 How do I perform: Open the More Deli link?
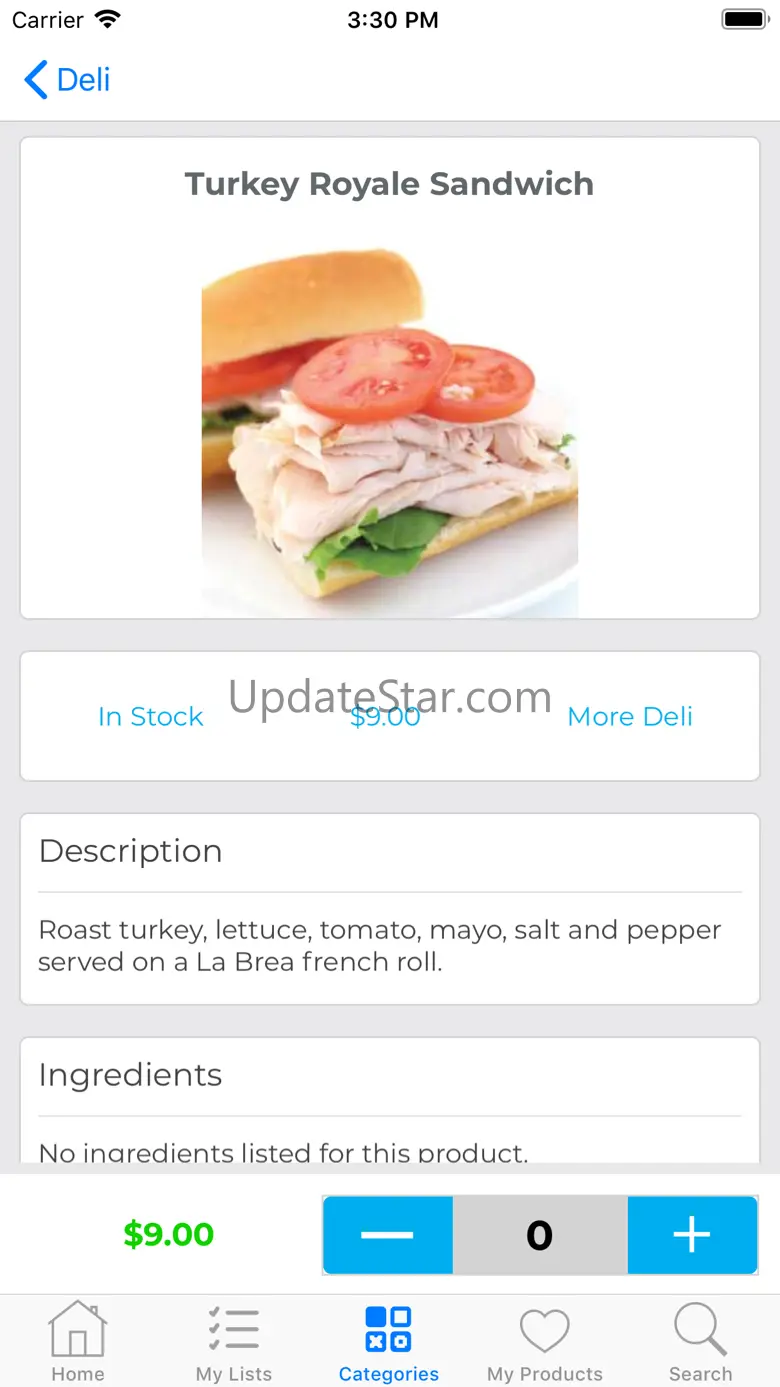[629, 716]
